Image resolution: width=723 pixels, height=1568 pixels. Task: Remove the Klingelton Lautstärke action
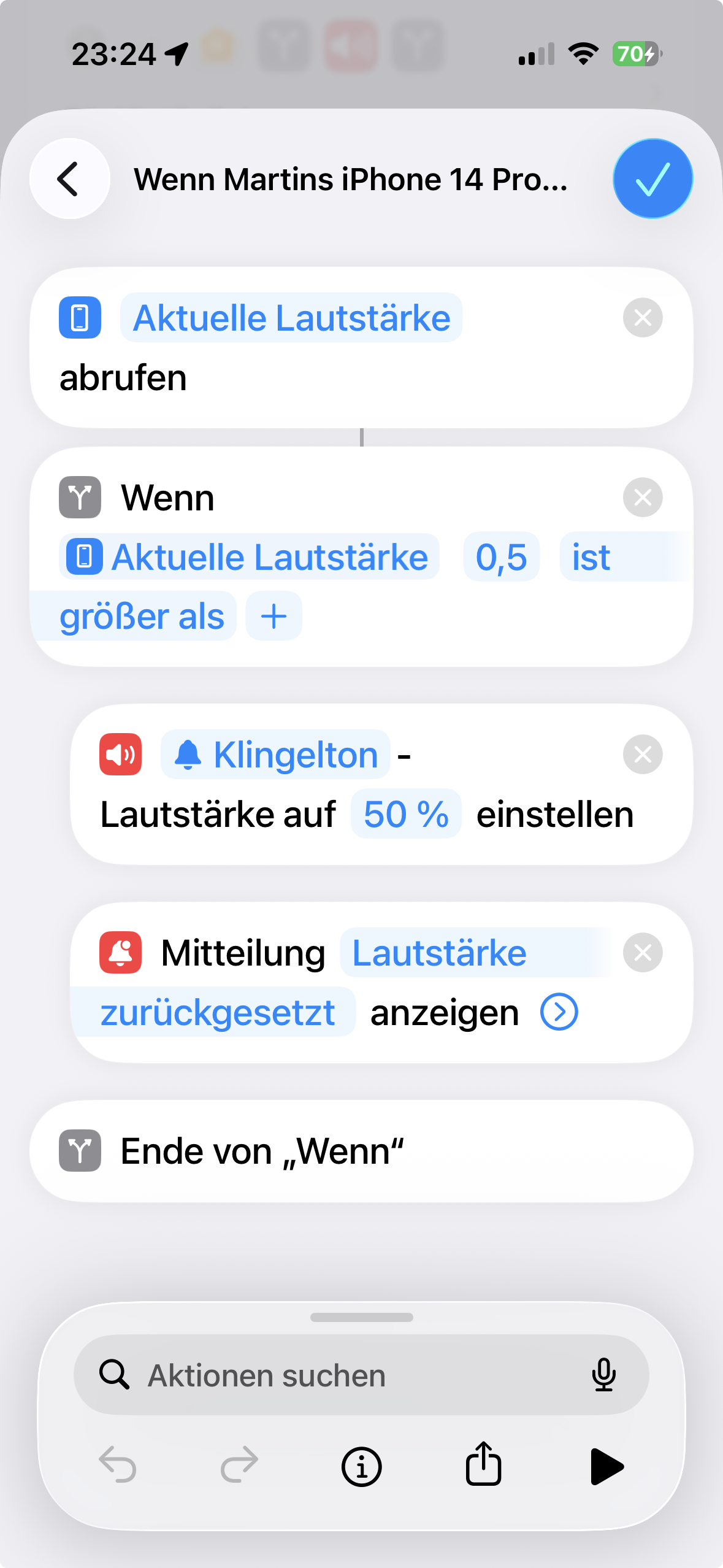coord(642,755)
